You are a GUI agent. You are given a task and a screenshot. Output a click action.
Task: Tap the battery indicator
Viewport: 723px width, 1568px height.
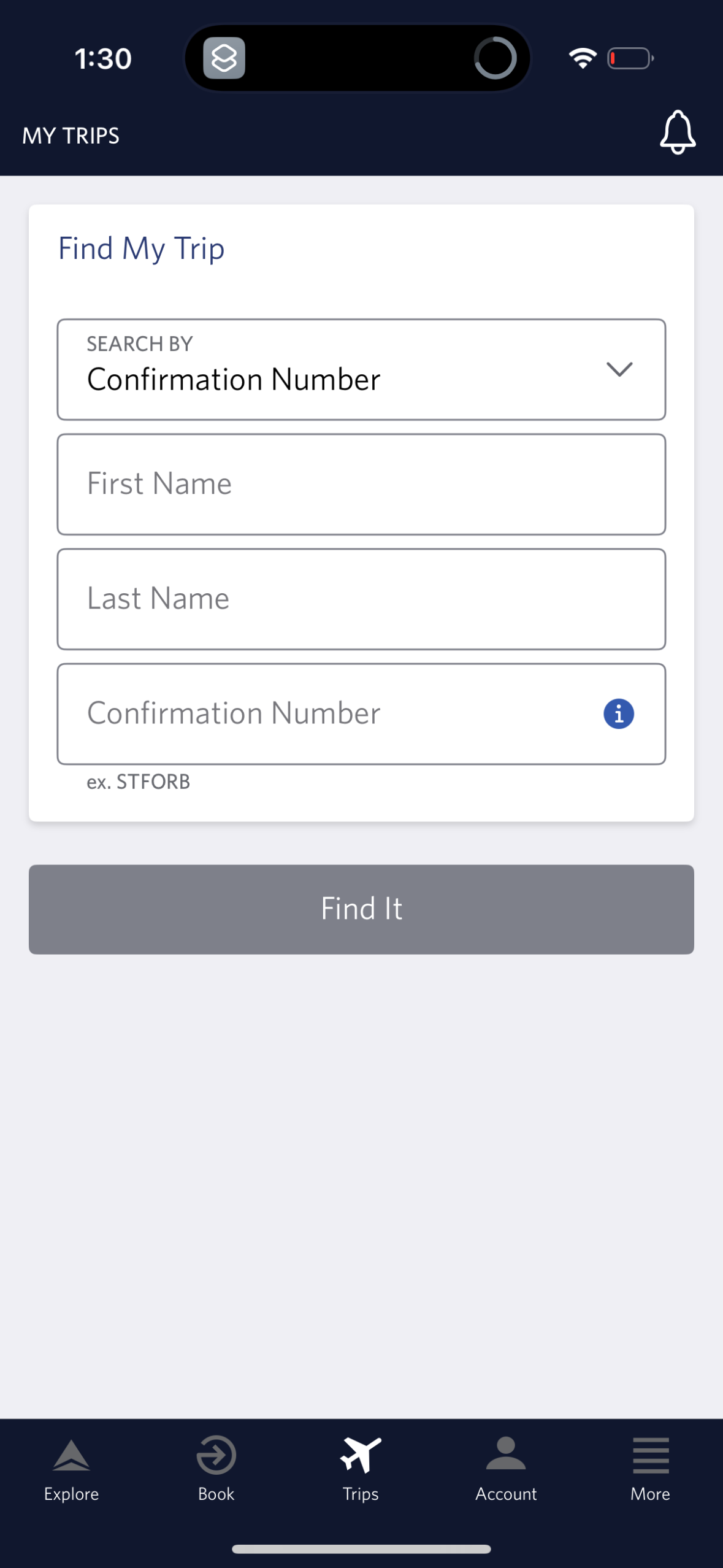coord(629,58)
